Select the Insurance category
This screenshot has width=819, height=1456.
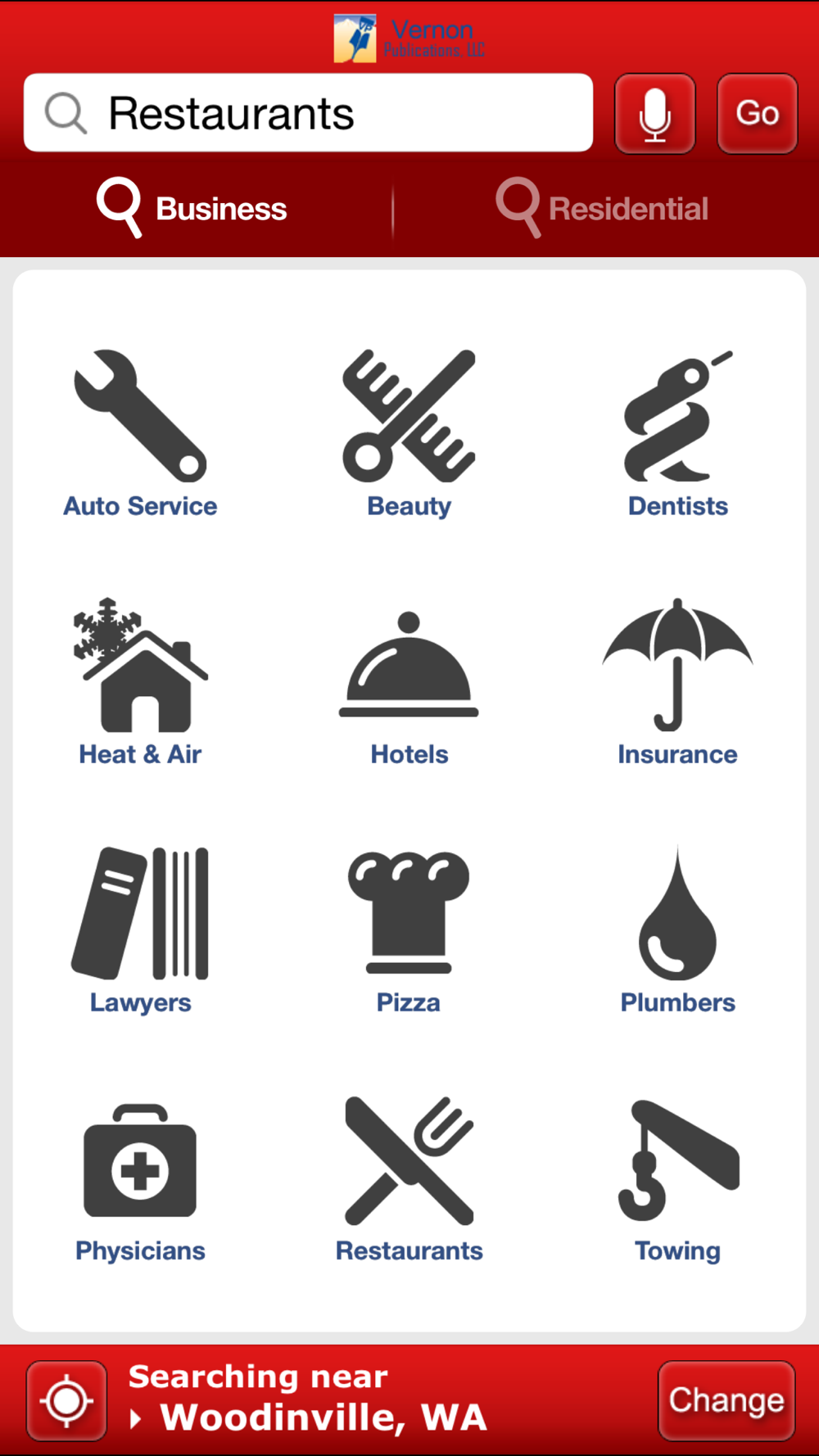tap(678, 682)
